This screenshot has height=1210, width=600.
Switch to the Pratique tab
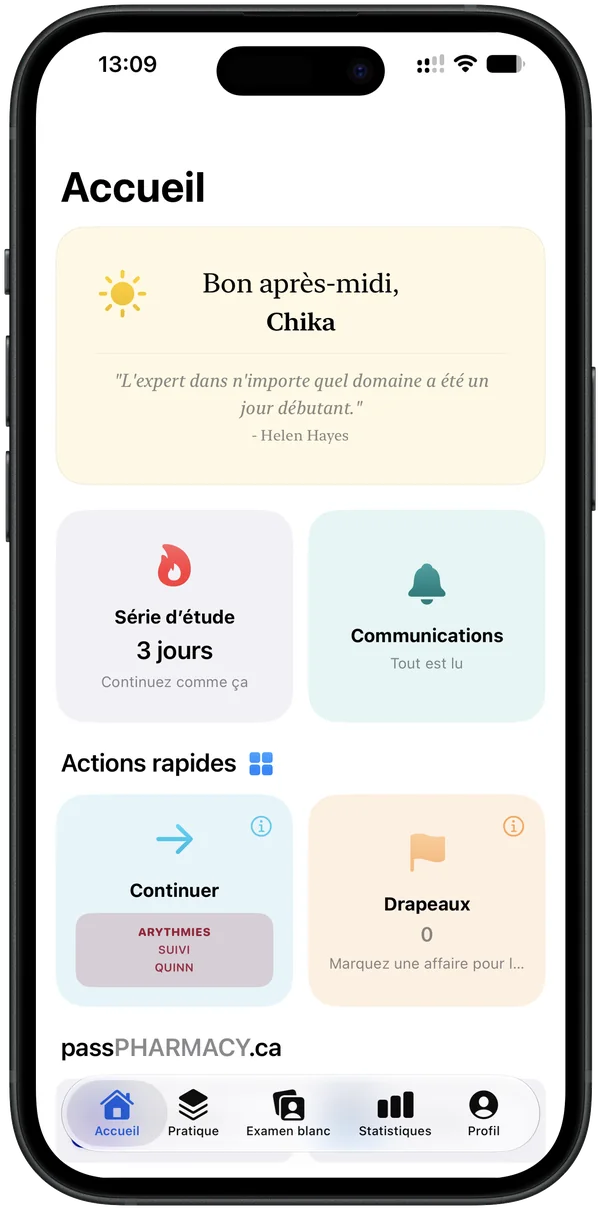click(193, 1113)
